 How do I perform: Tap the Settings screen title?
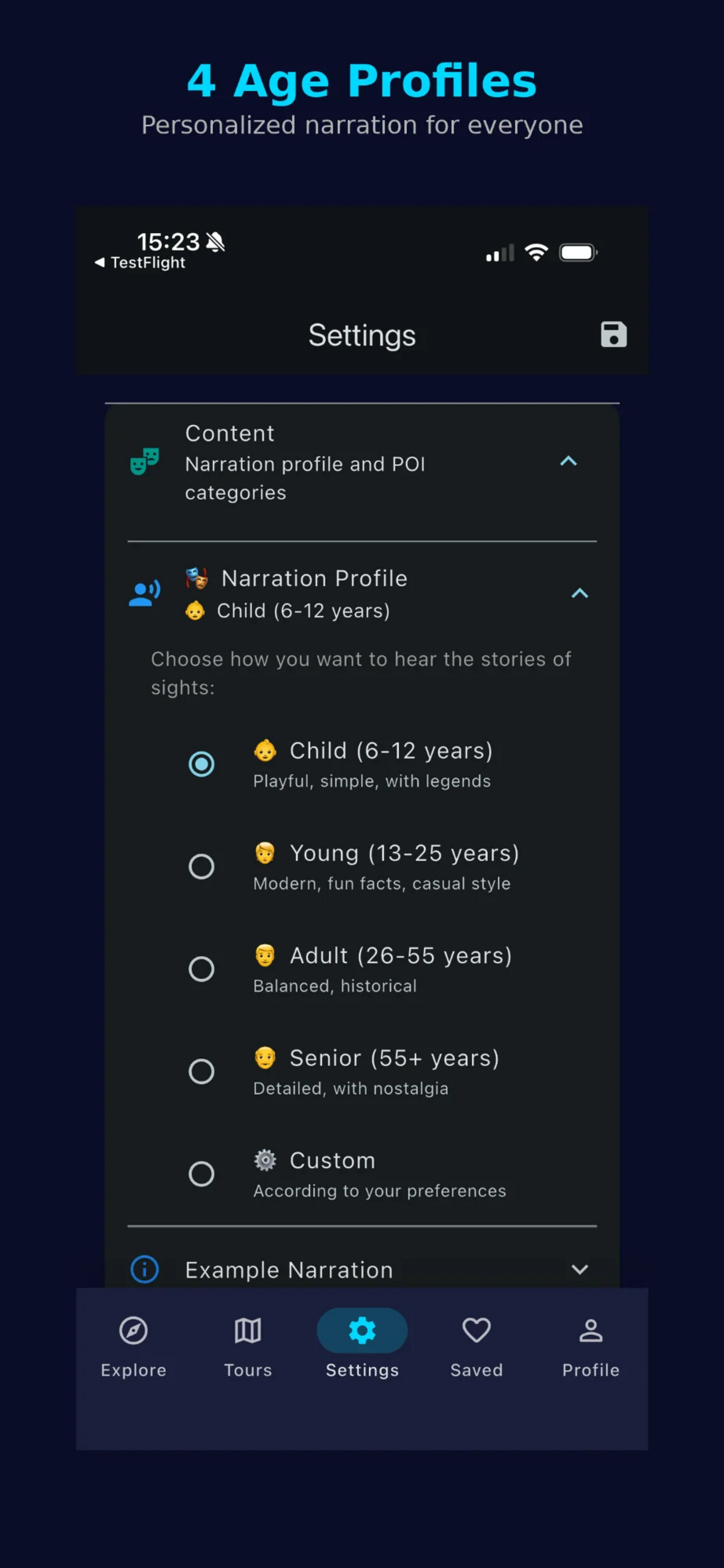click(362, 335)
